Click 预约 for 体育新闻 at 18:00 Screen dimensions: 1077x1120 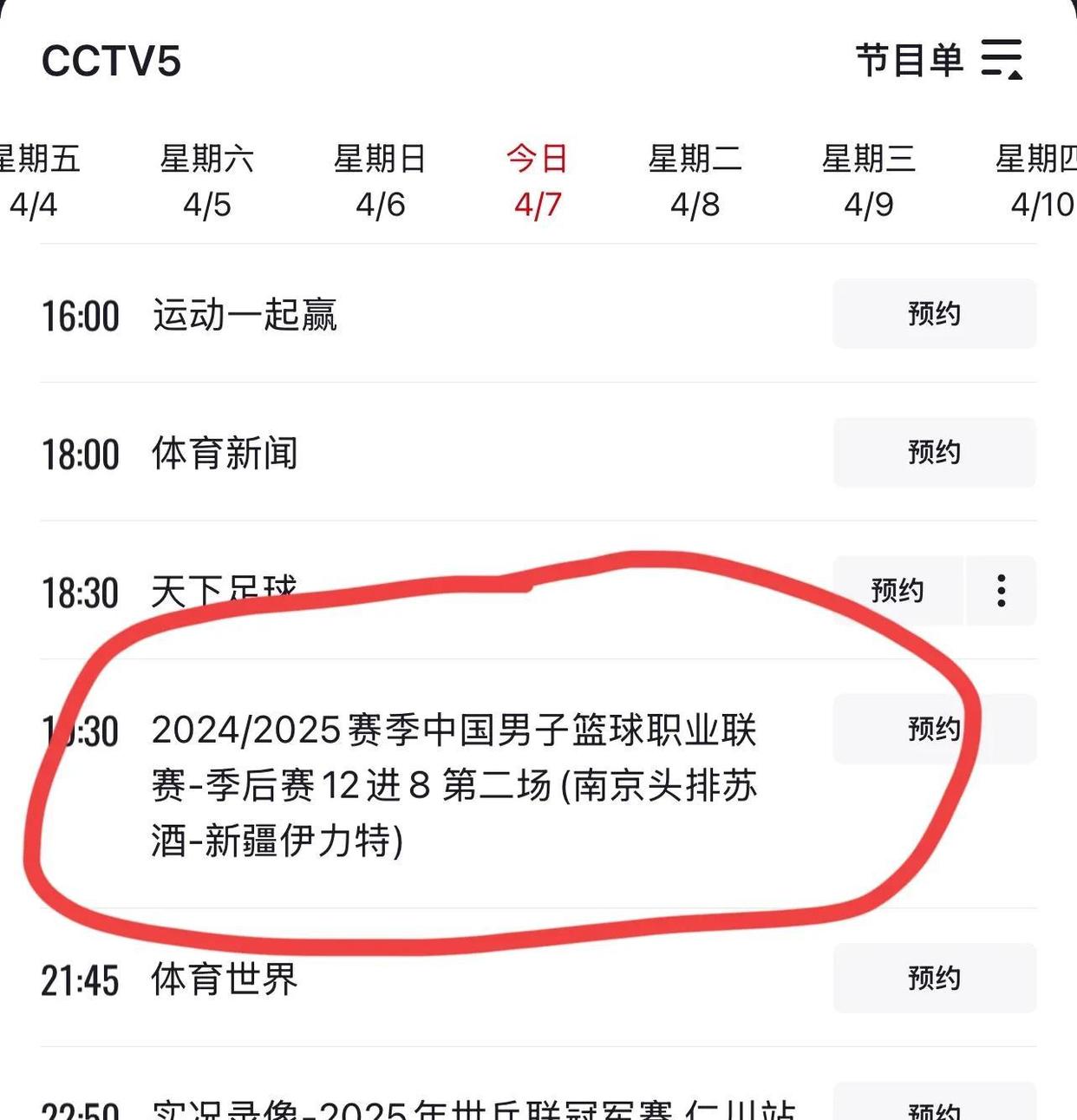[x=933, y=452]
